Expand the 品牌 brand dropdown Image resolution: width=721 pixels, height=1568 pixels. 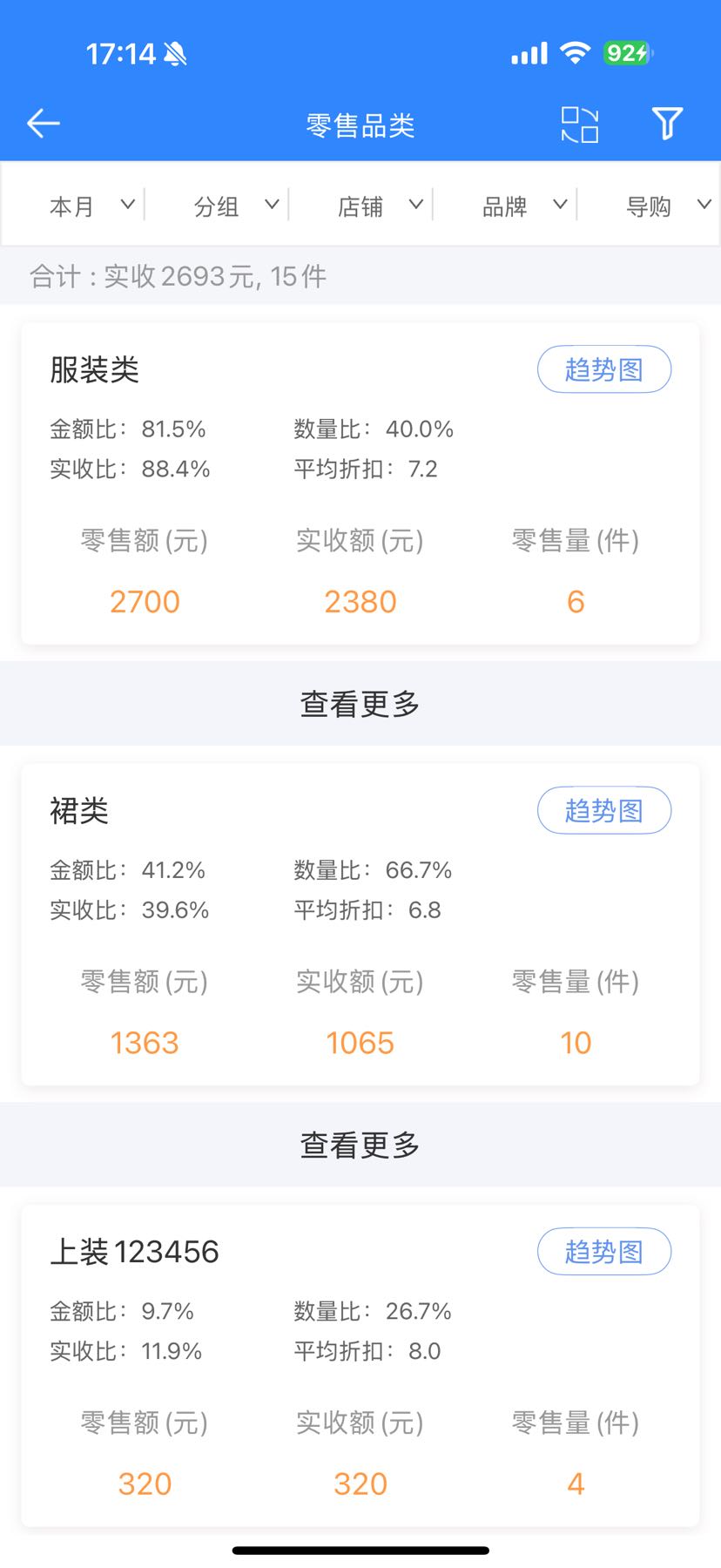(x=523, y=206)
